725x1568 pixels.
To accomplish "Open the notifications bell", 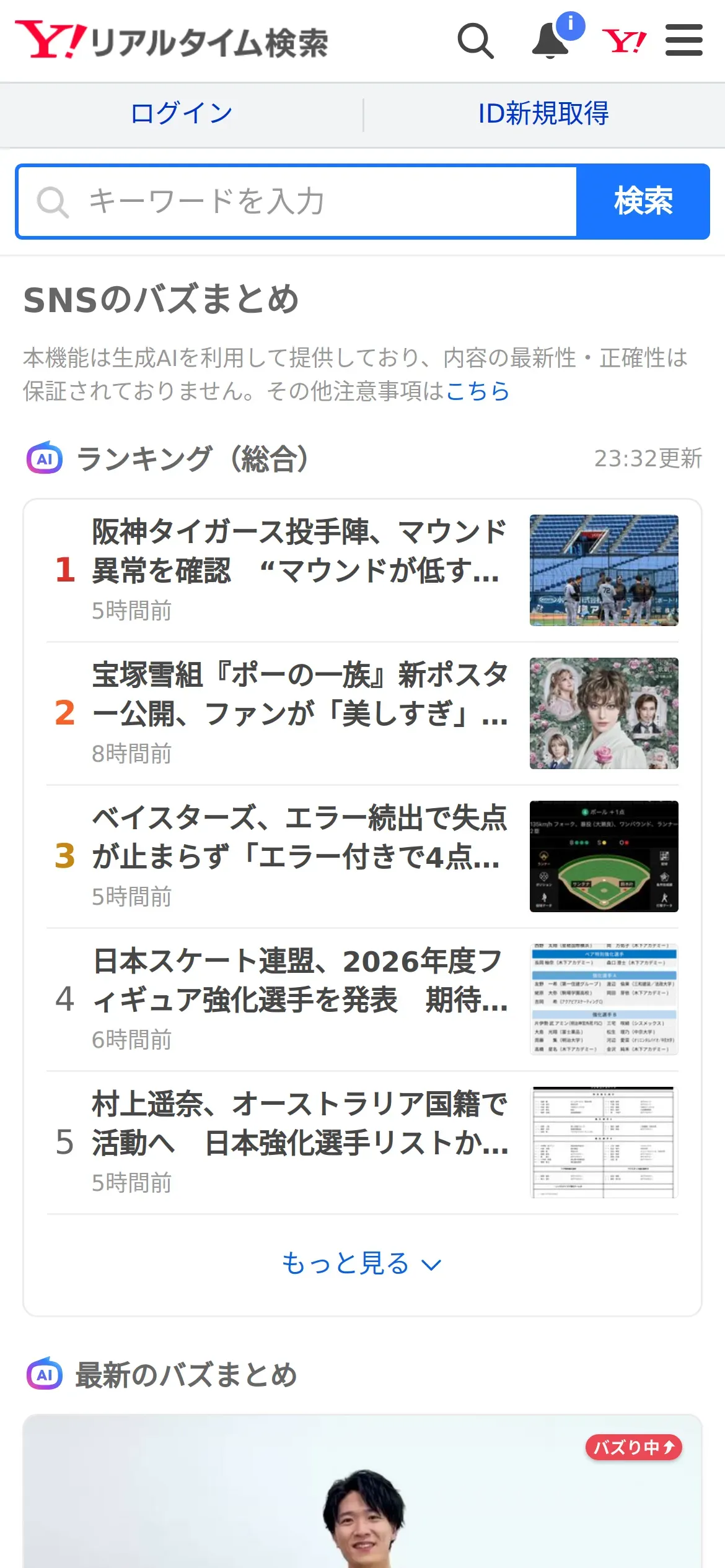I will 551,41.
